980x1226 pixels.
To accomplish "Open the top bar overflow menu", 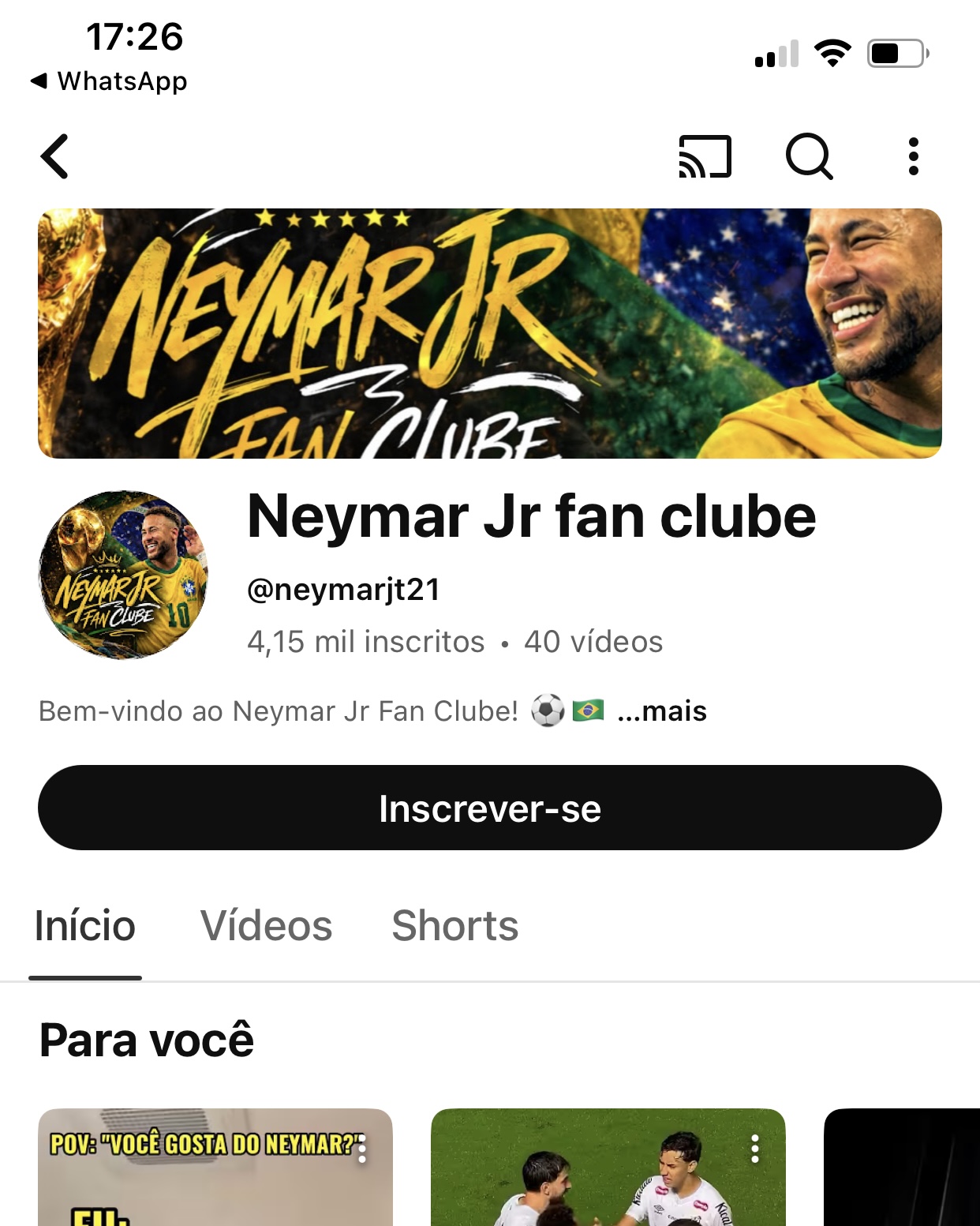I will (x=913, y=156).
